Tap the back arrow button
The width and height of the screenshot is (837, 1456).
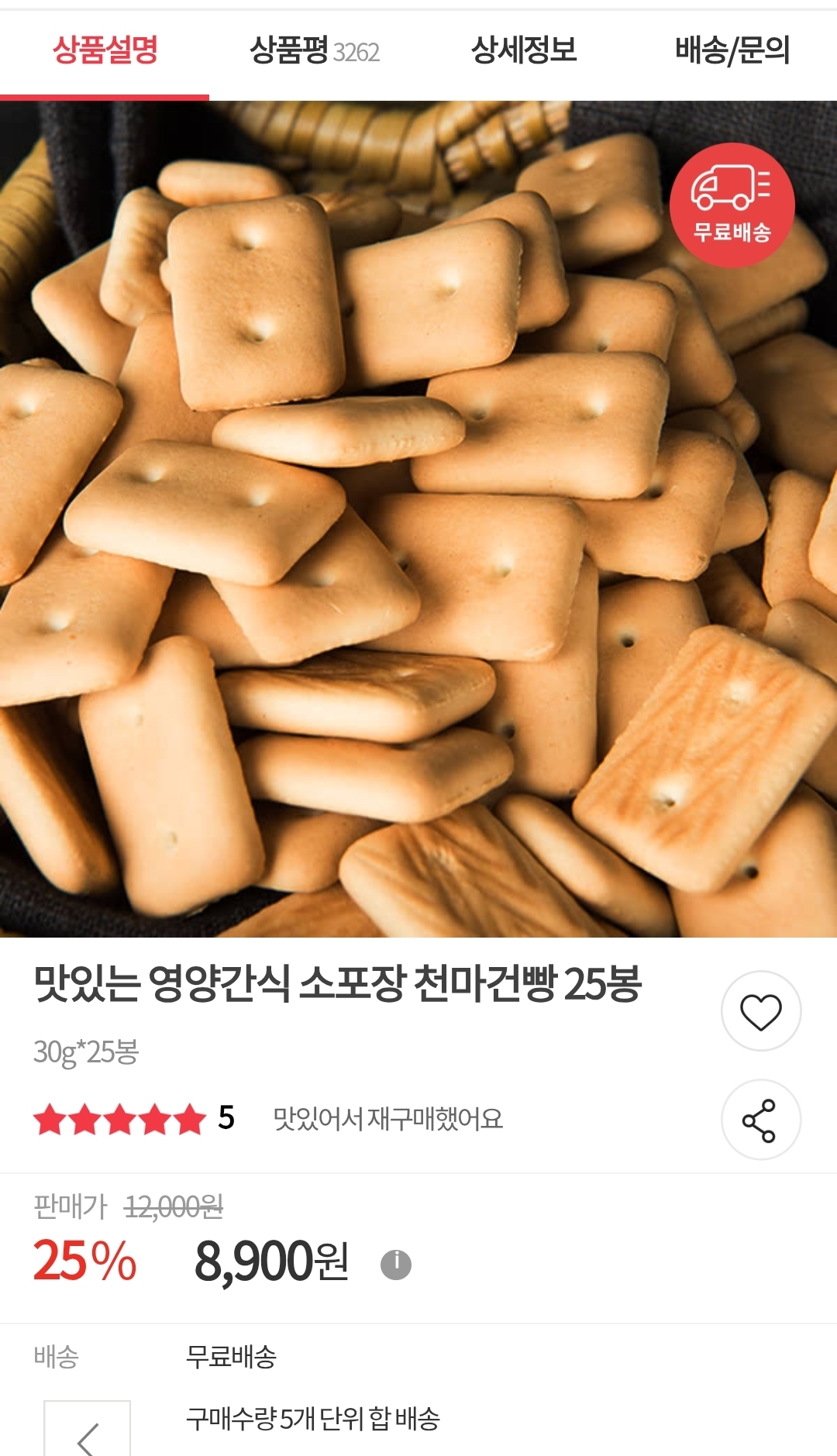[88, 1434]
